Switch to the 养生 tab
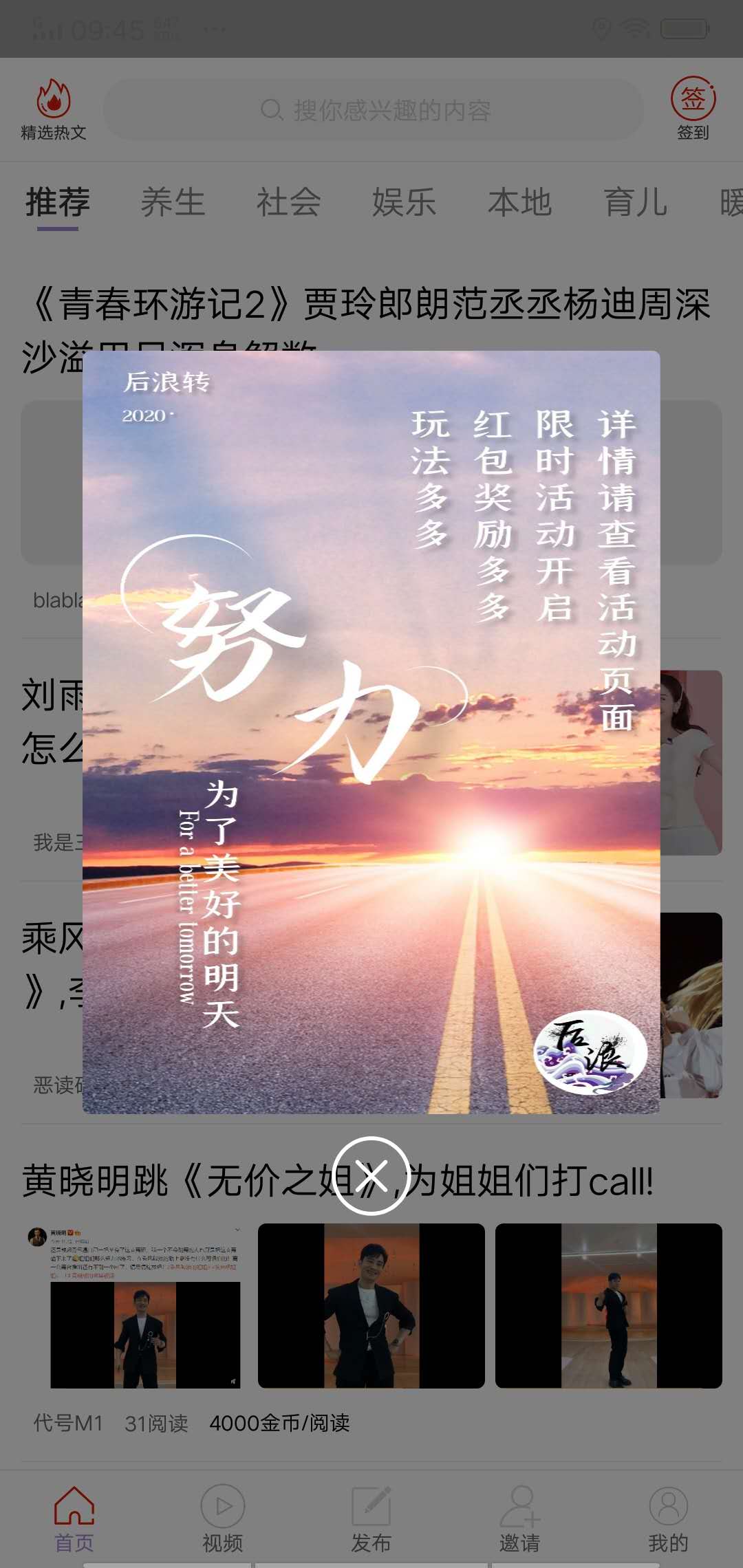This screenshot has height=1568, width=743. (x=173, y=202)
